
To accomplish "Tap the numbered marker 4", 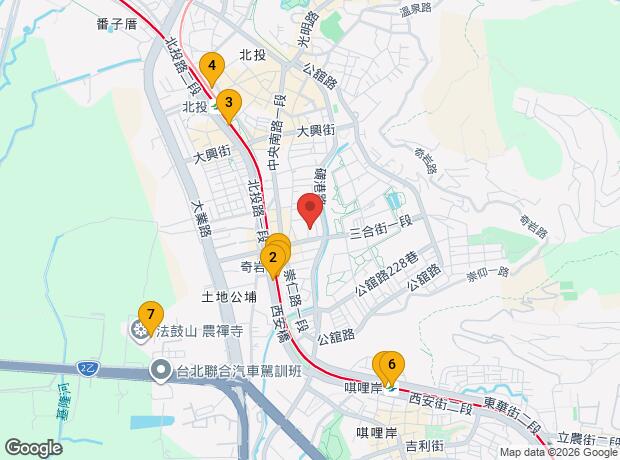I will pyautogui.click(x=211, y=65).
